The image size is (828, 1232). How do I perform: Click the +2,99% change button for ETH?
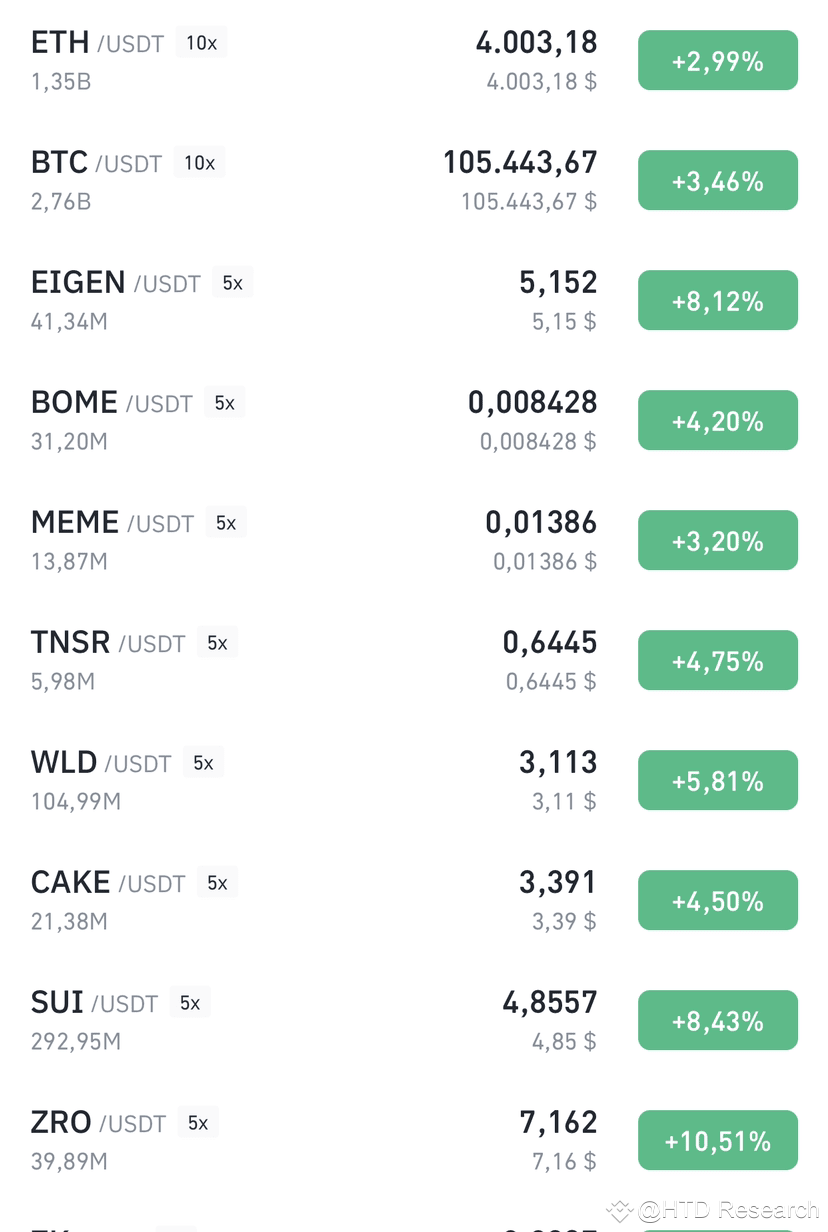[x=717, y=60]
